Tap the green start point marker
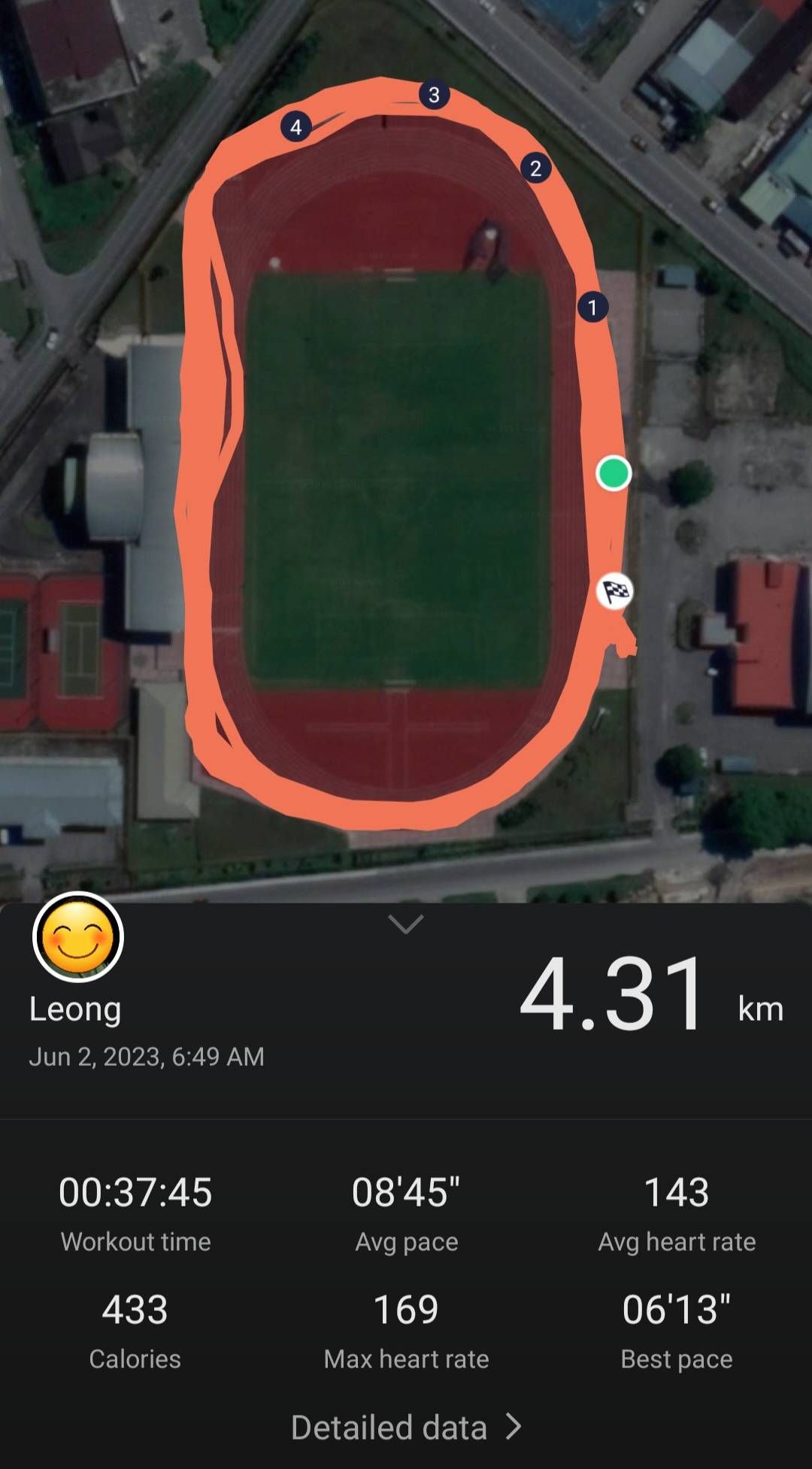 (615, 473)
